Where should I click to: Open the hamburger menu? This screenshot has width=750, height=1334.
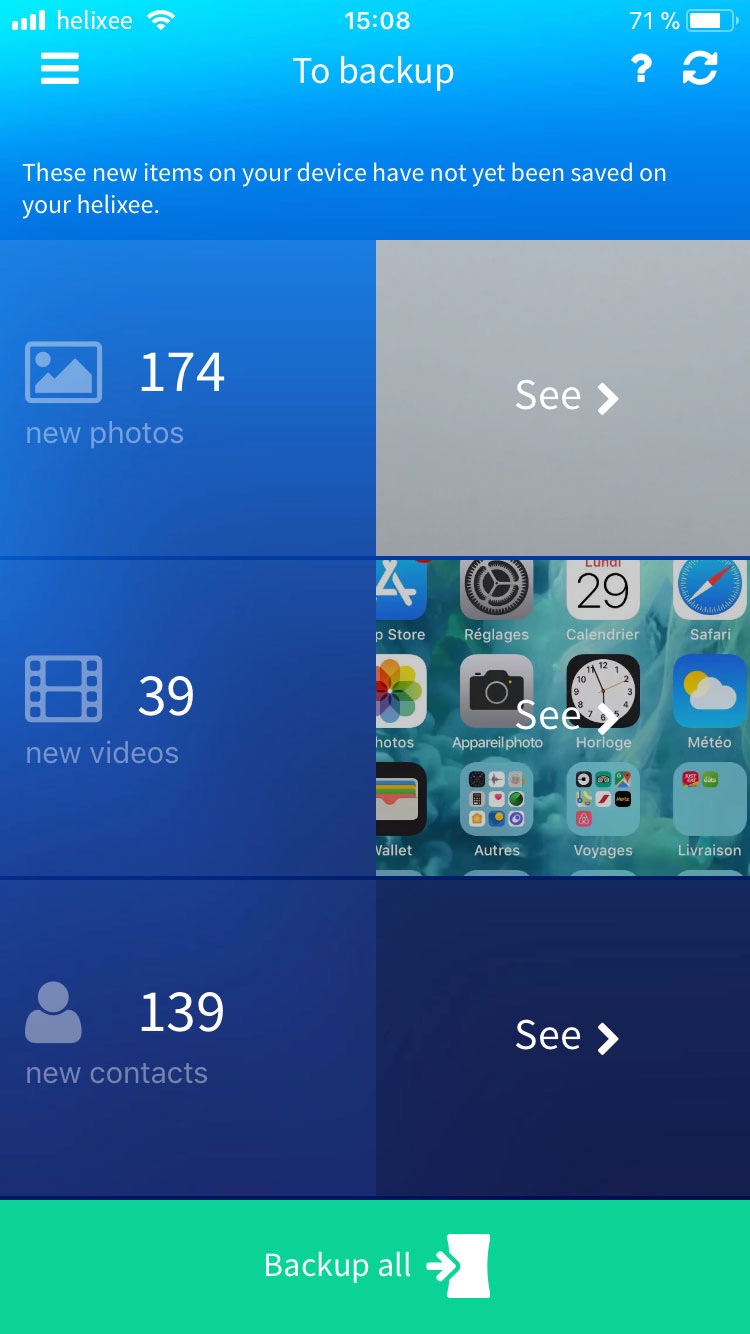(60, 69)
